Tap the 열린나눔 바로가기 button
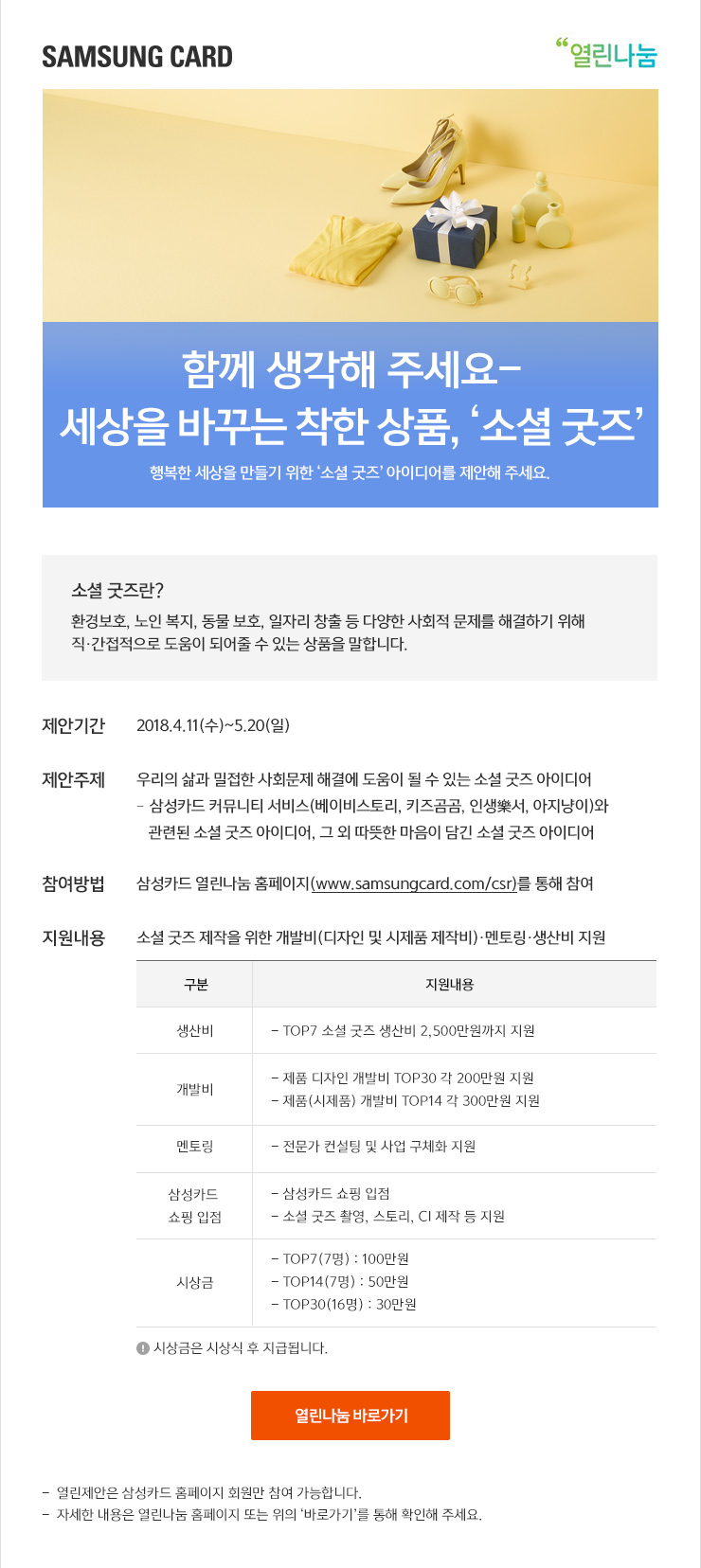The image size is (701, 1568). click(x=350, y=1415)
